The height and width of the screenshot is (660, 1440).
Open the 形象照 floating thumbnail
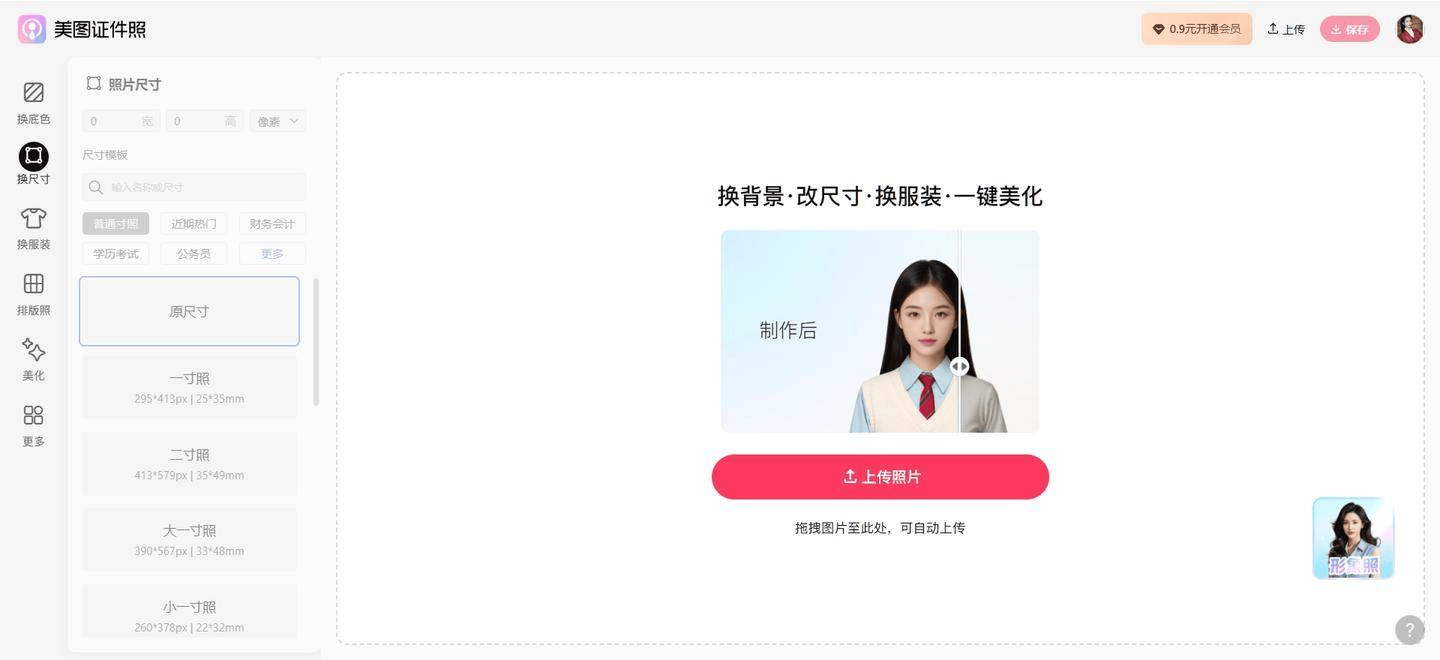1353,538
